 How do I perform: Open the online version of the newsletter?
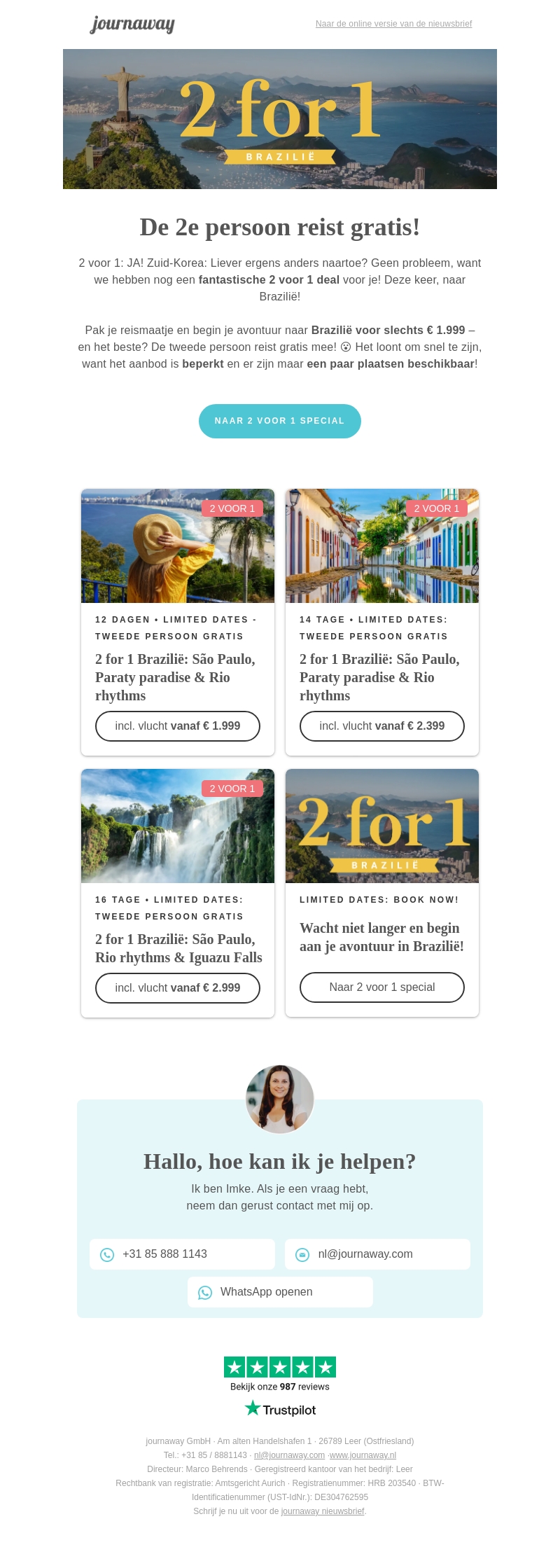393,24
